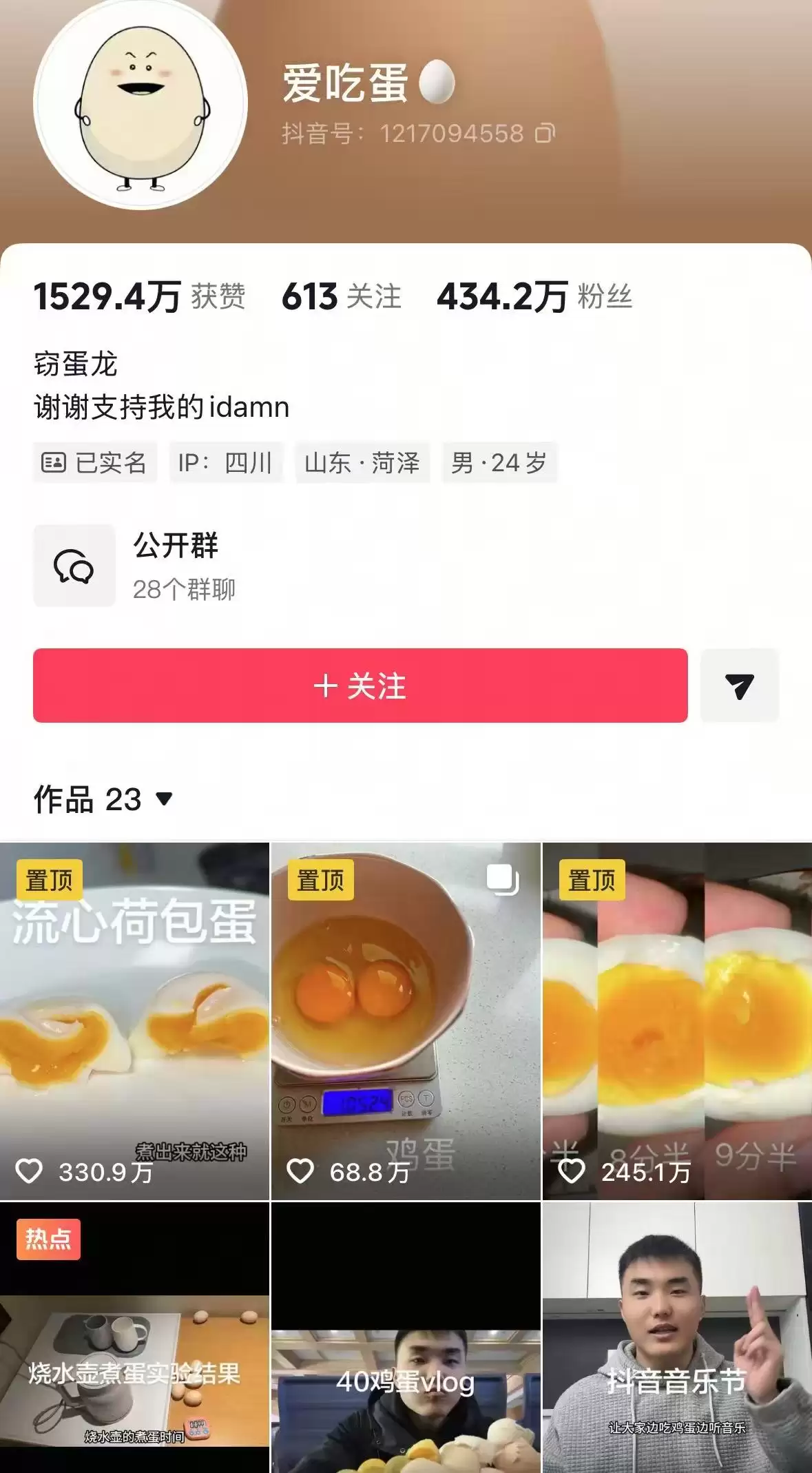Viewport: 812px width, 1473px height.
Task: View the 1529.4万 获赞 likes count
Action: [x=140, y=296]
